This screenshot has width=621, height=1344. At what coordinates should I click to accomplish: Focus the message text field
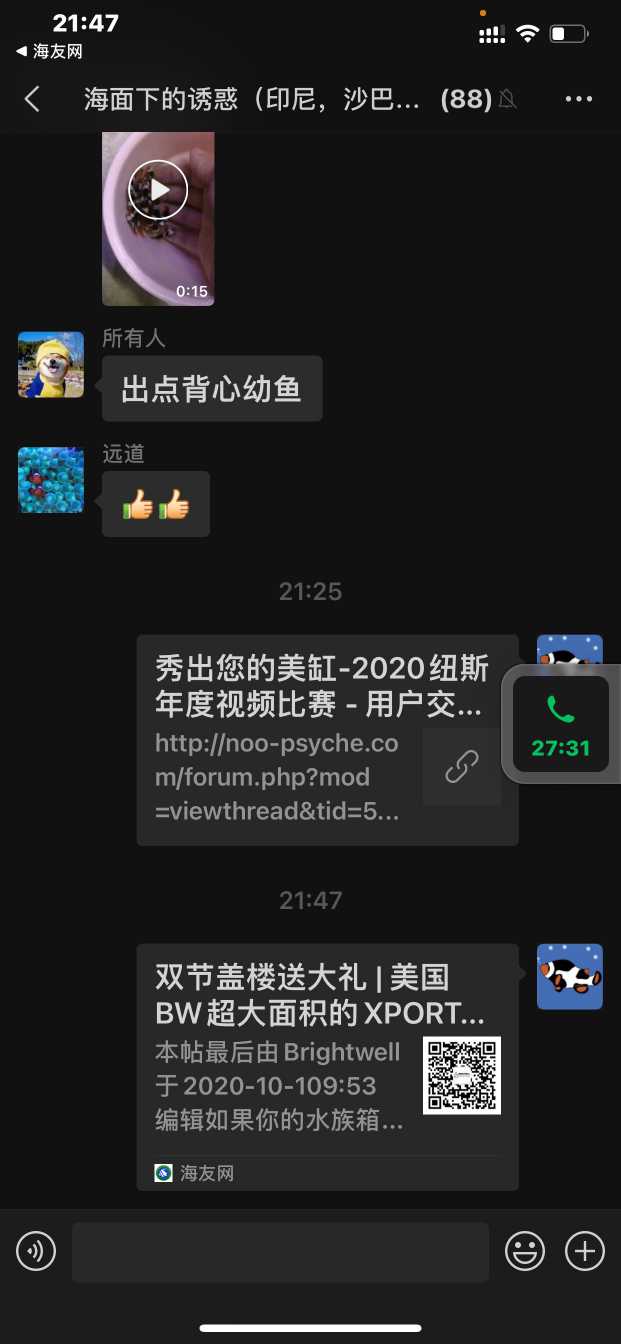(280, 1251)
